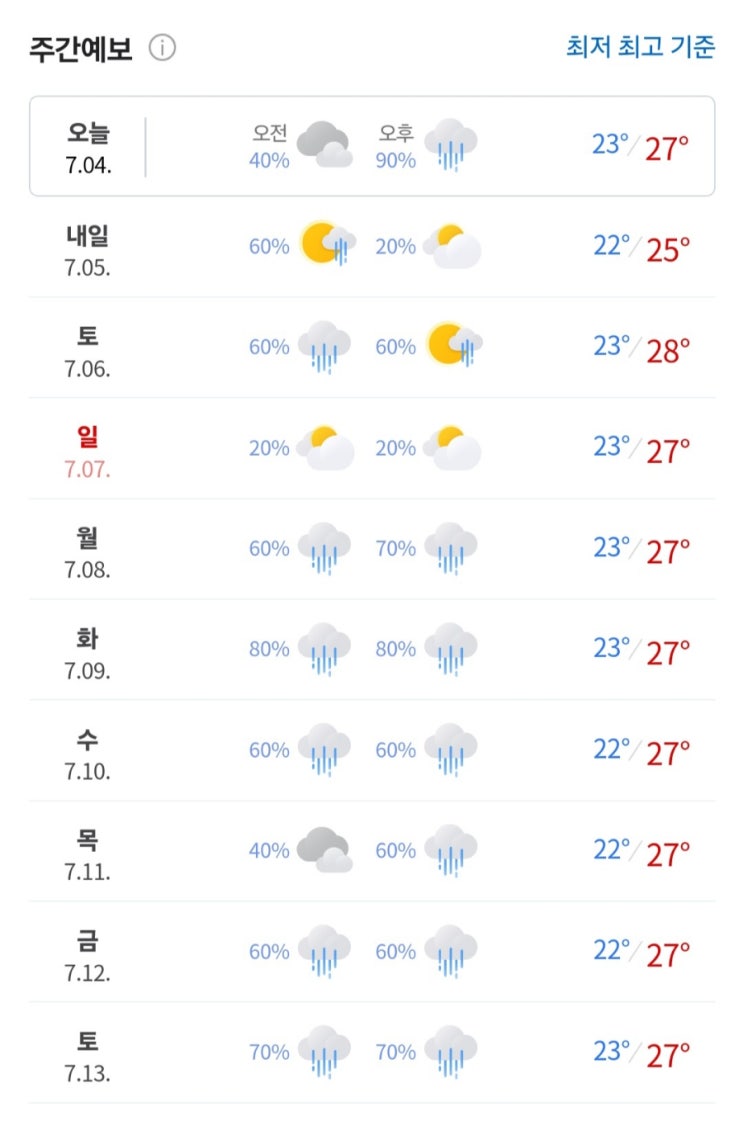
Task: Open the info icon beside 주간예보
Action: pyautogui.click(x=162, y=48)
